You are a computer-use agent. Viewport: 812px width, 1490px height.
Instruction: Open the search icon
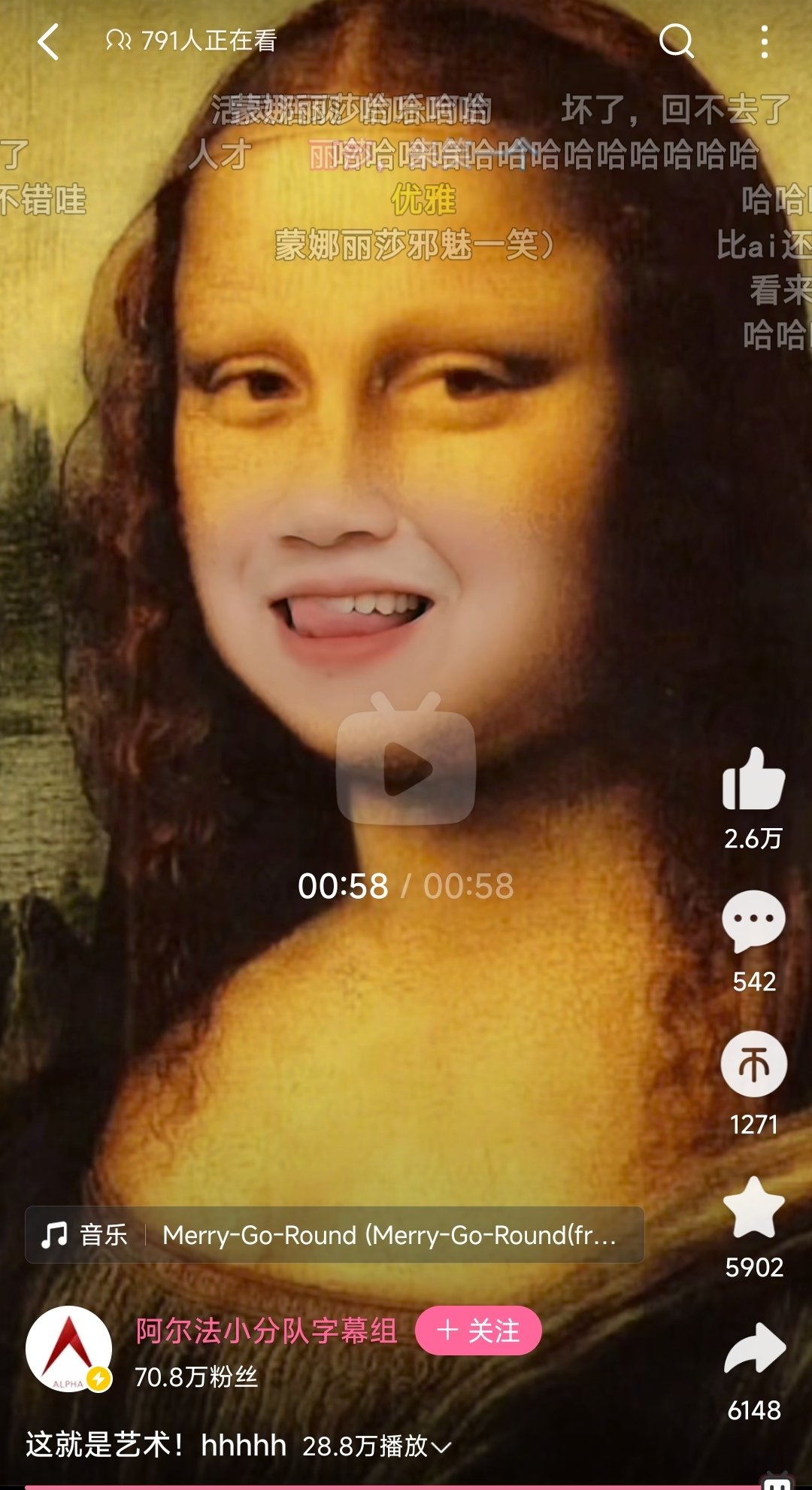click(x=676, y=41)
